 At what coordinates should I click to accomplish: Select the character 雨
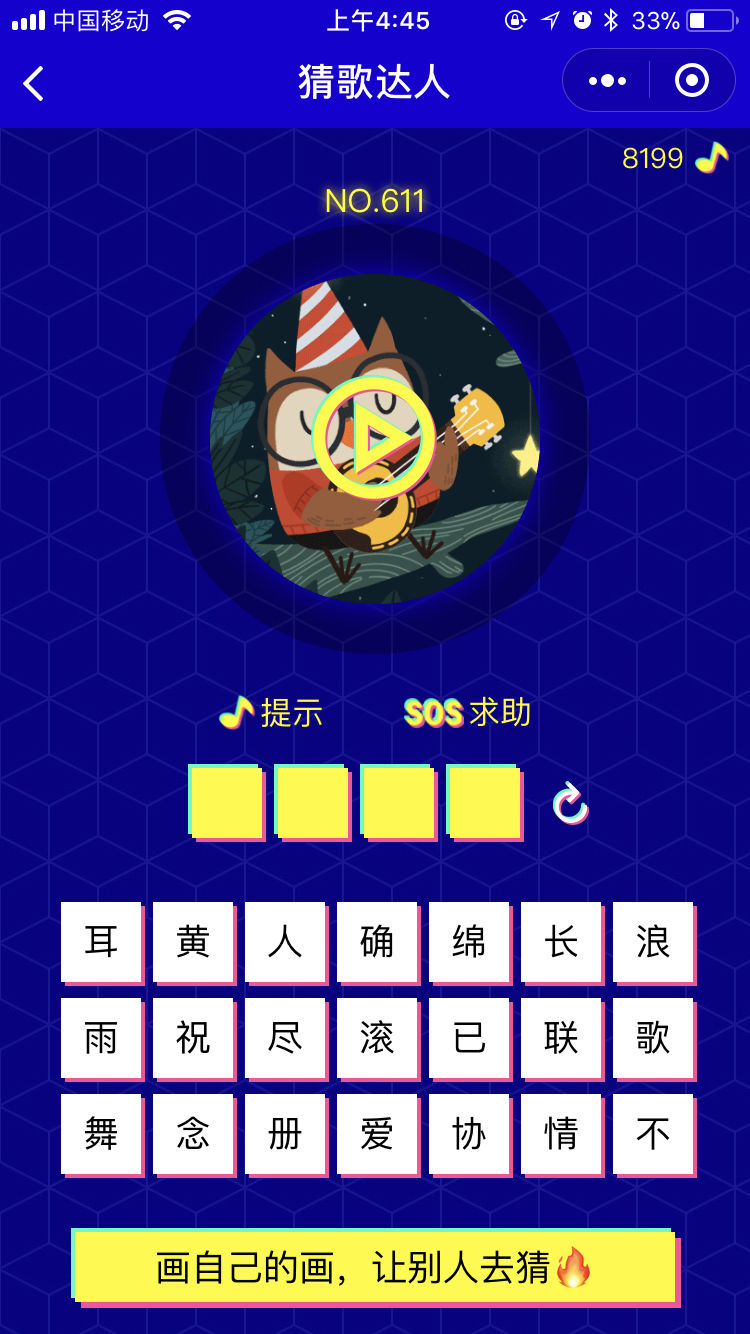pyautogui.click(x=101, y=1038)
